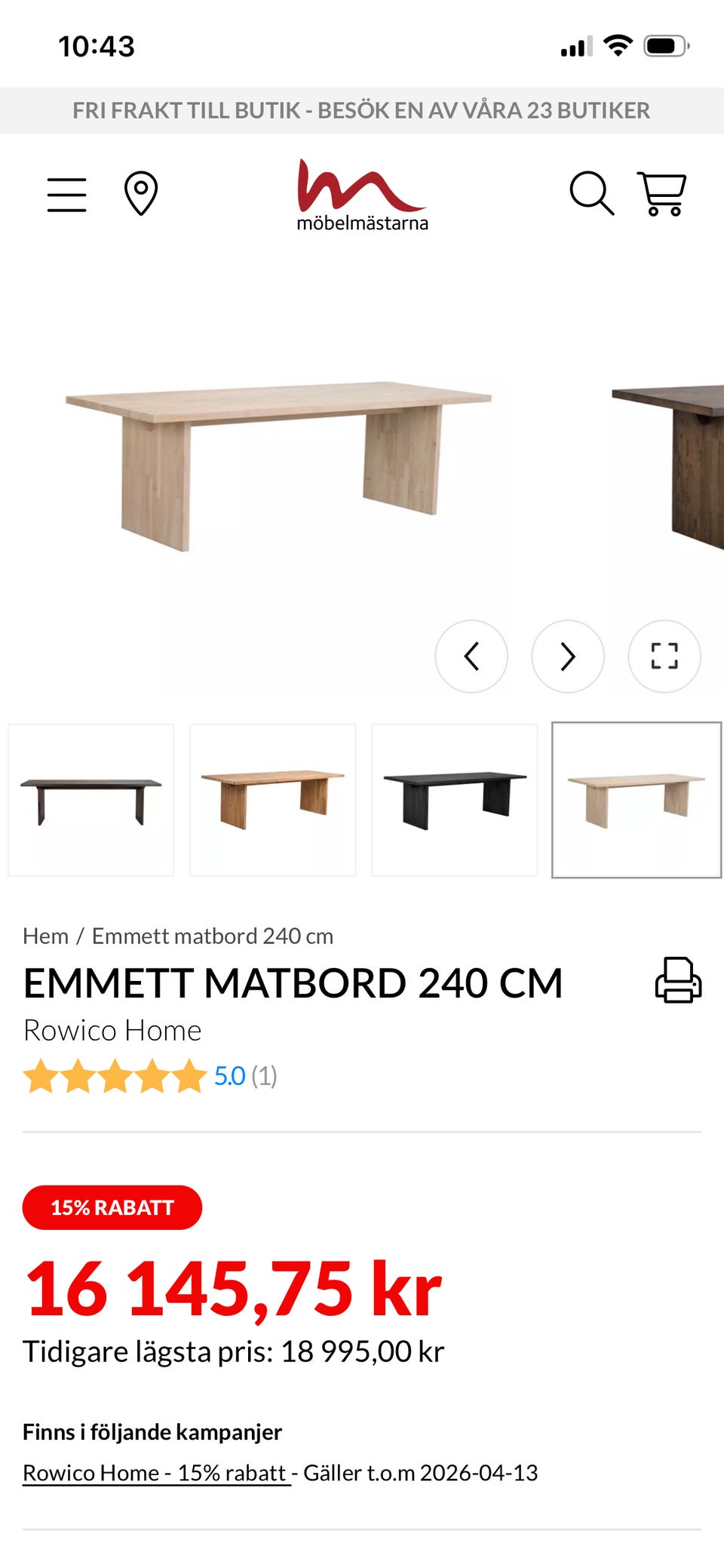Image resolution: width=724 pixels, height=1568 pixels.
Task: Open Emmett matbord 240 cm breadcrumb entry
Action: click(x=212, y=936)
